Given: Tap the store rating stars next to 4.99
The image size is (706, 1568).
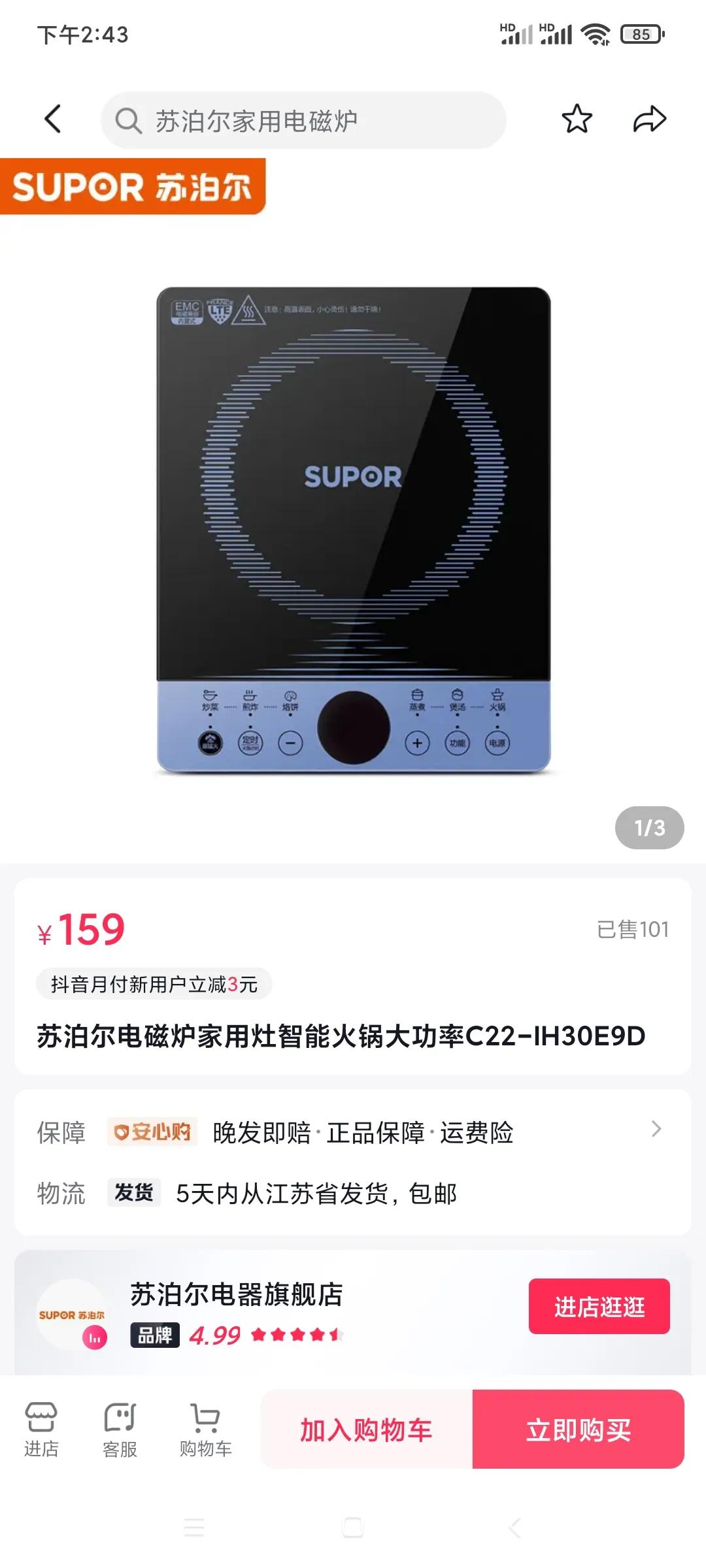Looking at the screenshot, I should pyautogui.click(x=297, y=1332).
